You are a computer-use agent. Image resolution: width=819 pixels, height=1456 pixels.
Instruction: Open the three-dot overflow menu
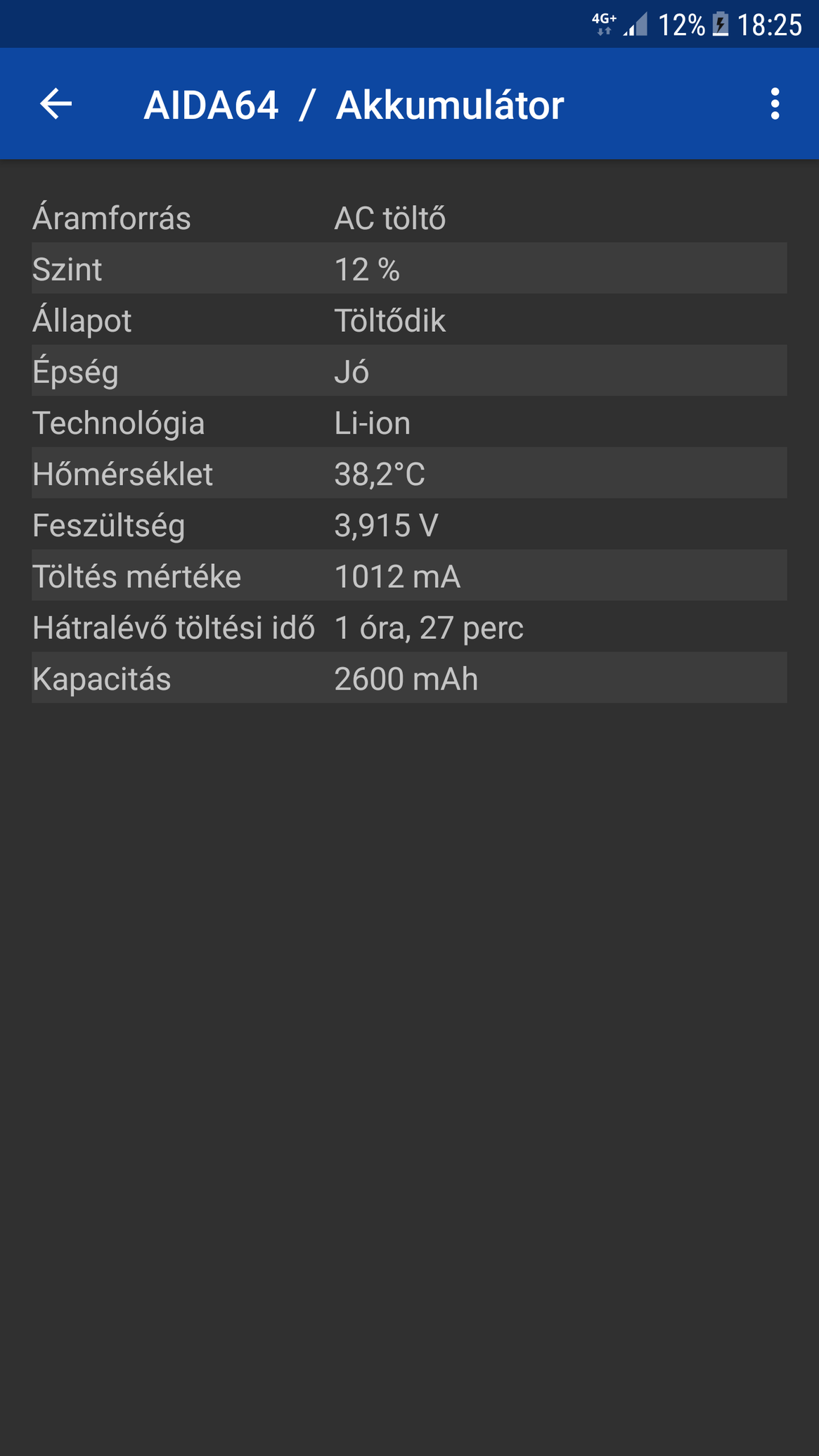[x=775, y=104]
